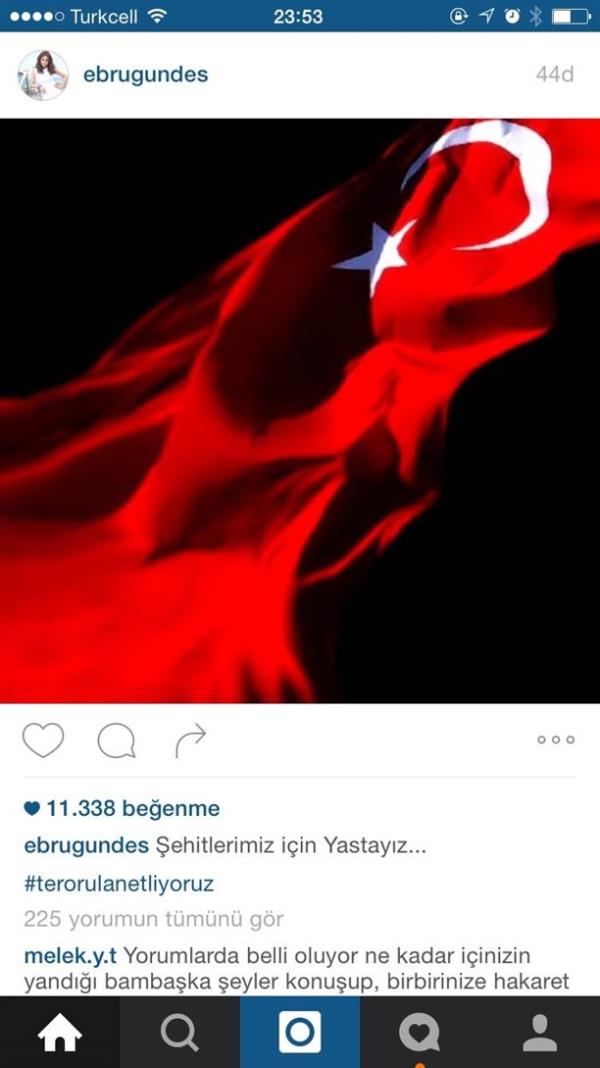600x1068 pixels.
Task: Open ebrugundes username in post header
Action: [145, 75]
